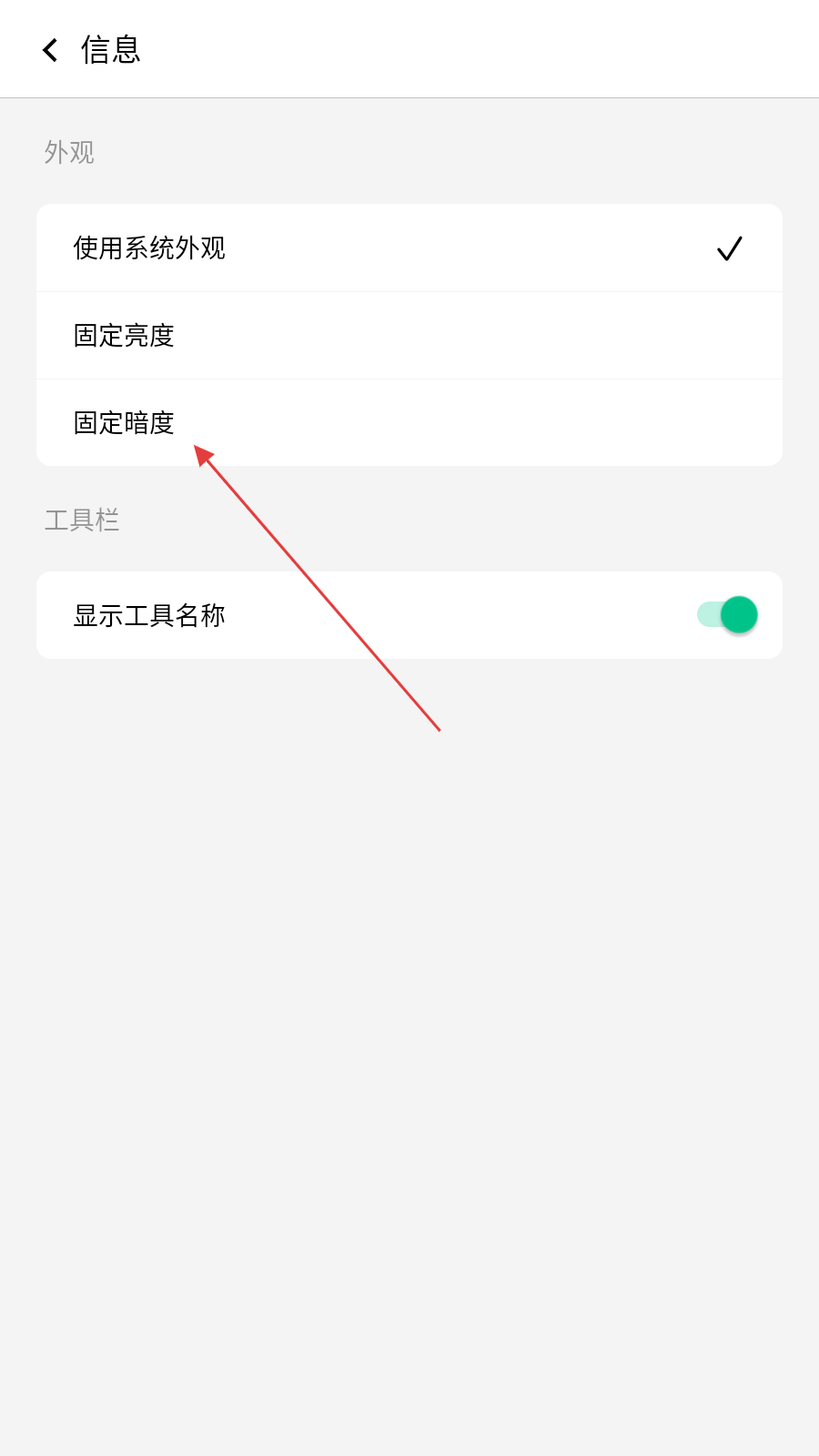Turn off the 显示工具名称 switch
The width and height of the screenshot is (819, 1456).
coord(727,615)
